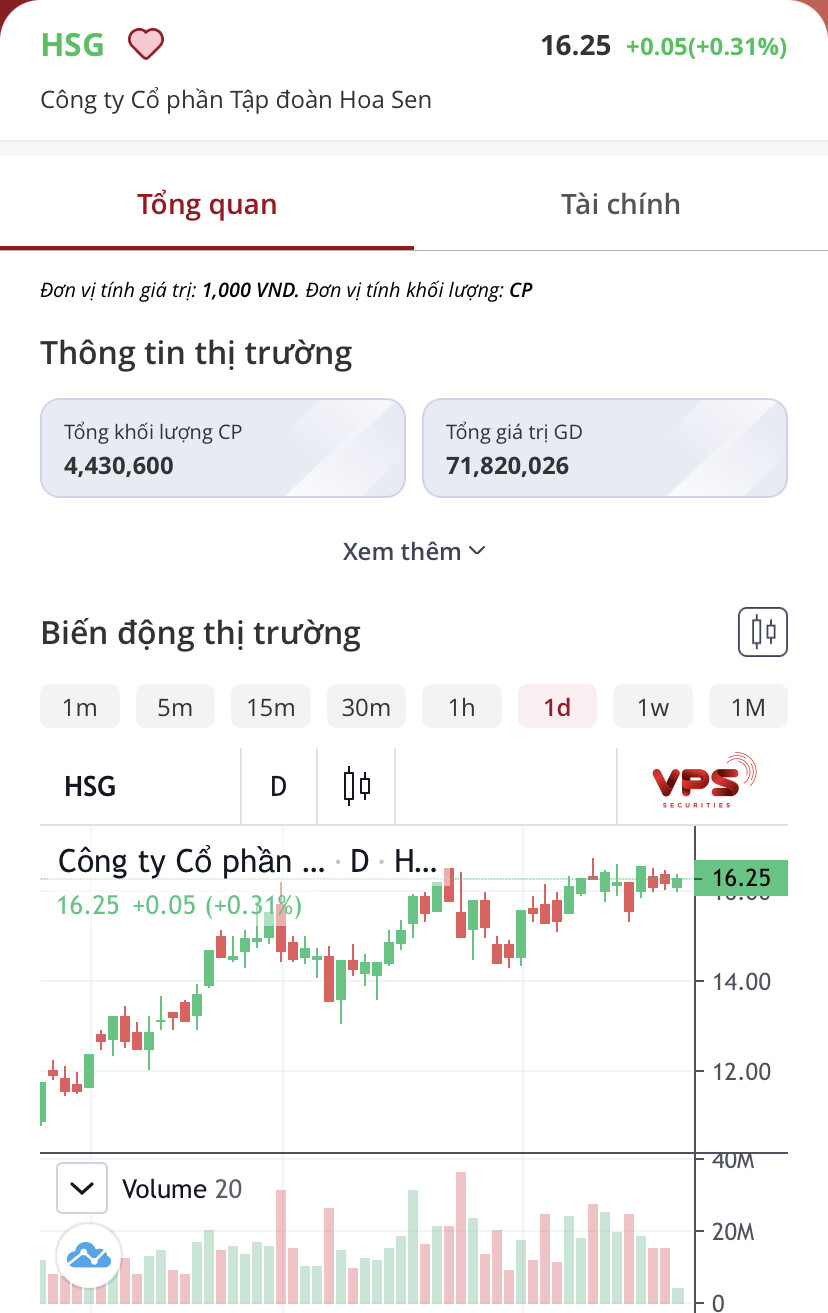This screenshot has width=828, height=1313.
Task: Switch to the Tài chính tab
Action: pos(620,204)
